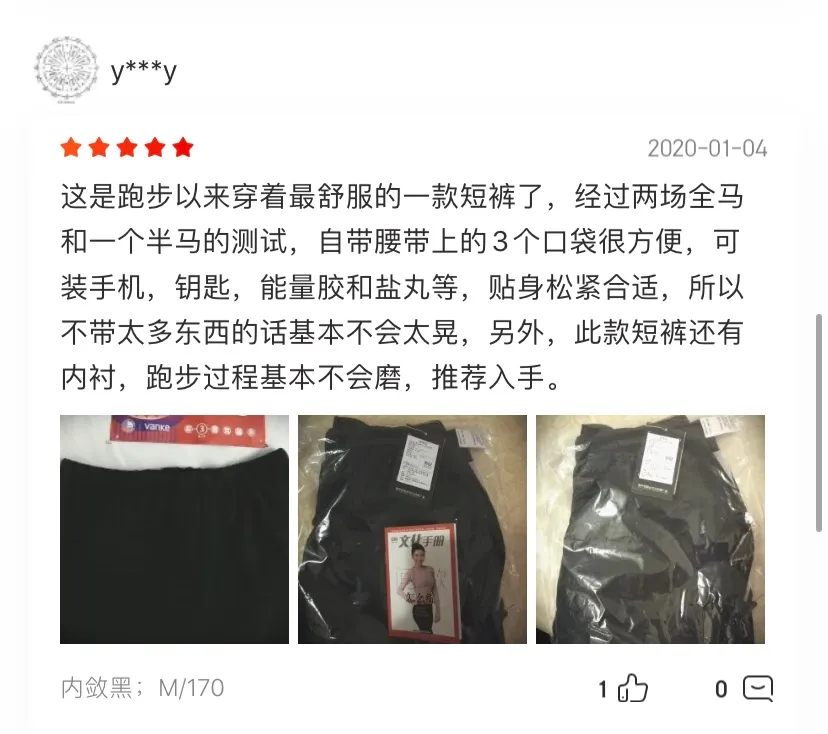Like the review by y***y

coord(633,688)
